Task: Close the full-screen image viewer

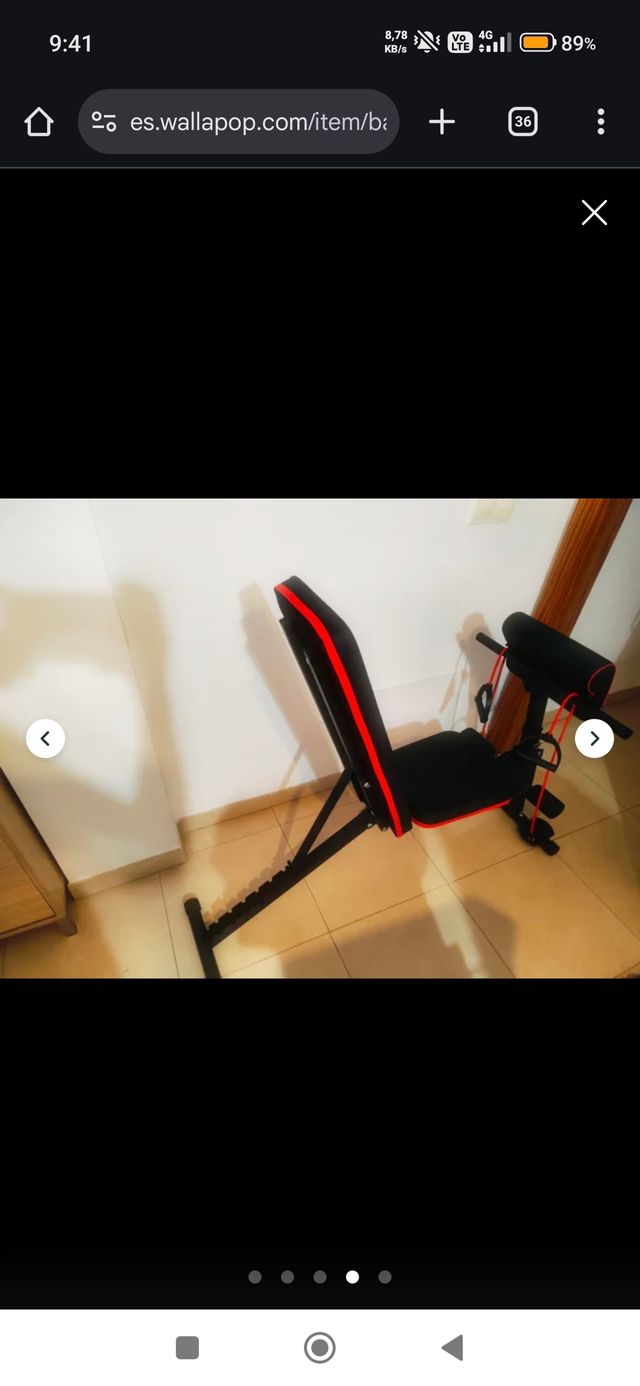Action: (594, 212)
